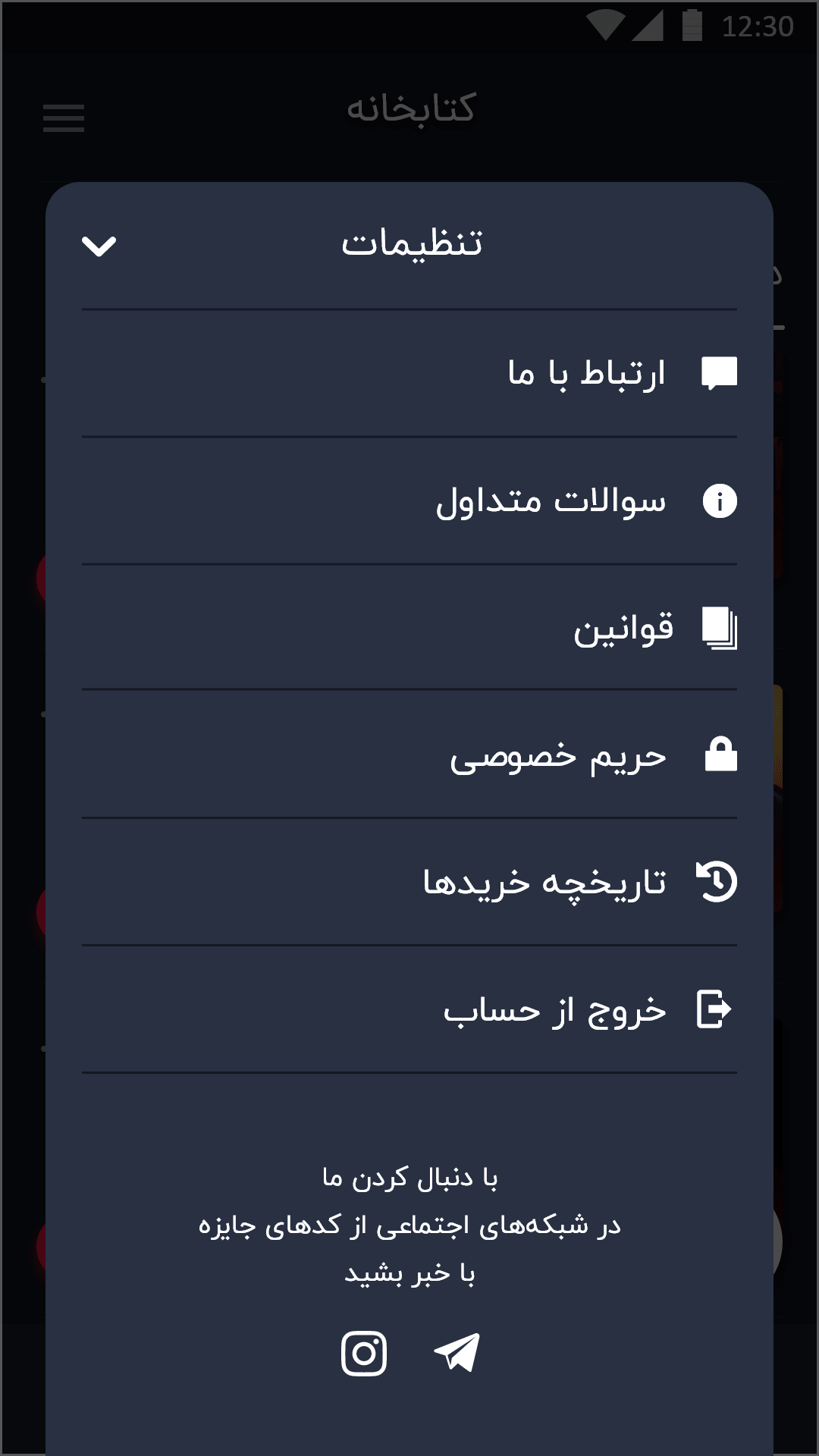Open حریم خصوصی (Privacy)
Image resolution: width=819 pixels, height=1456 pixels.
(409, 755)
